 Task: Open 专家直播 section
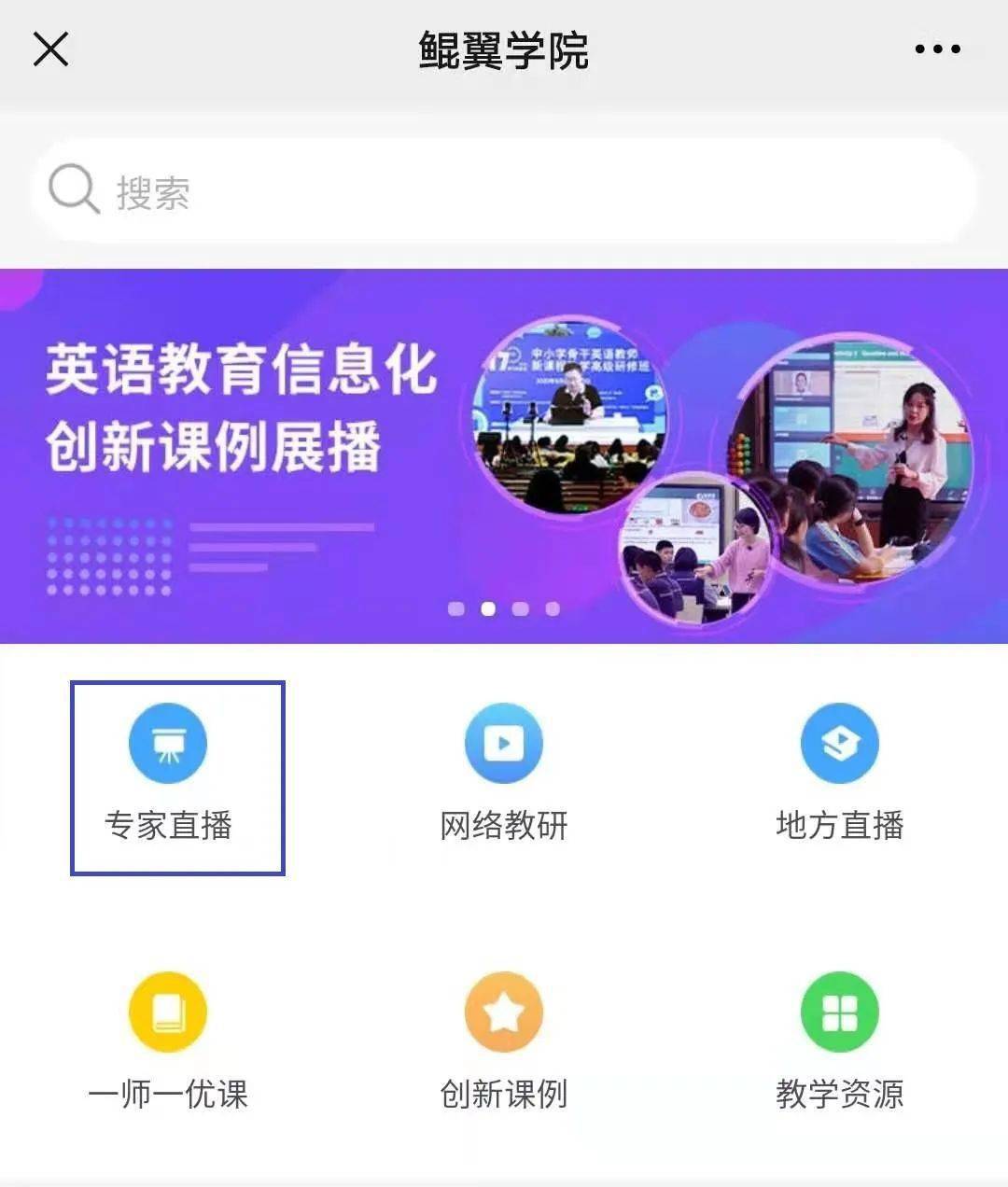[168, 775]
